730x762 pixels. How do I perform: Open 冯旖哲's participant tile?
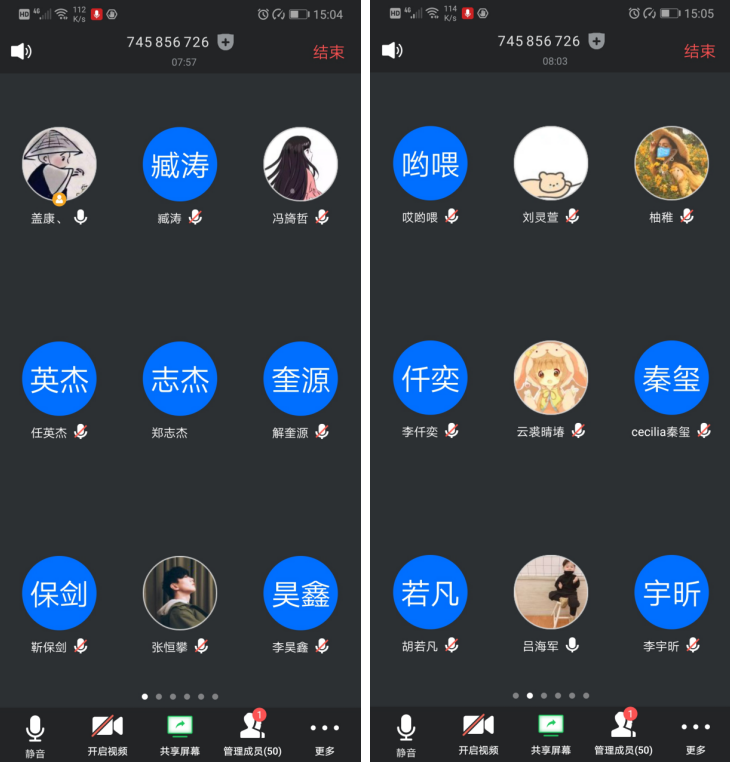coord(300,164)
